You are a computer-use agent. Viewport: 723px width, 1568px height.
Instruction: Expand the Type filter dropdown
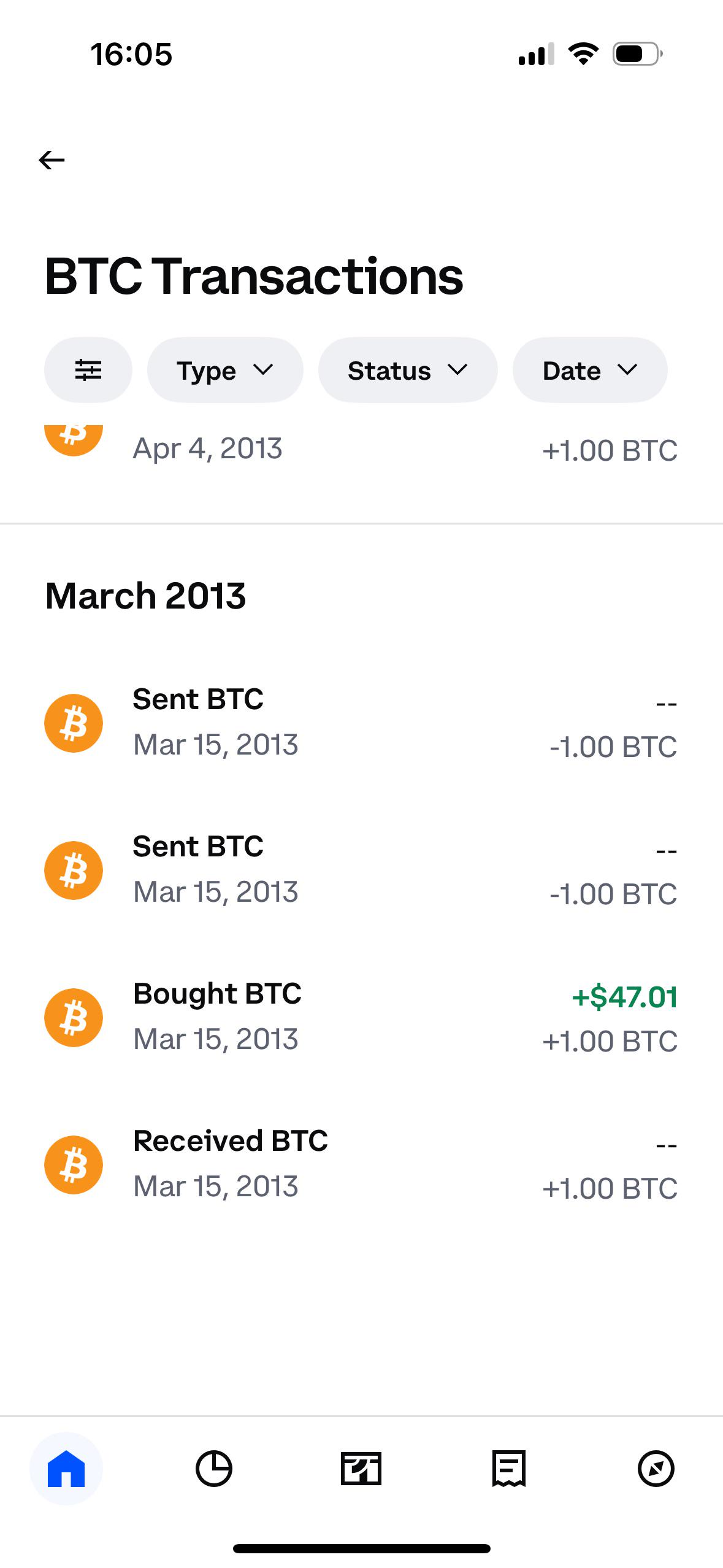tap(225, 370)
